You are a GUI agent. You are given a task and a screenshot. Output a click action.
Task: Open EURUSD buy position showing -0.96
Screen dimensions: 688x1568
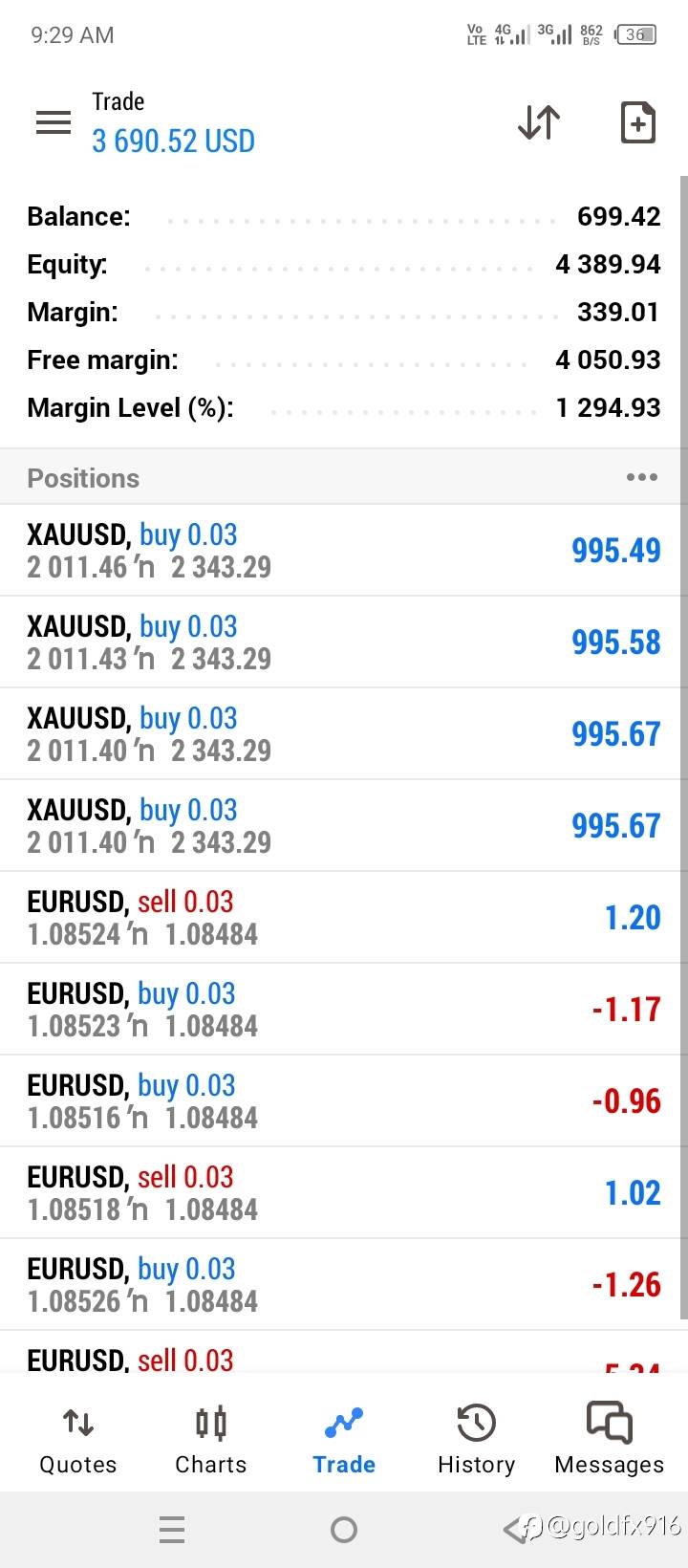click(344, 1101)
